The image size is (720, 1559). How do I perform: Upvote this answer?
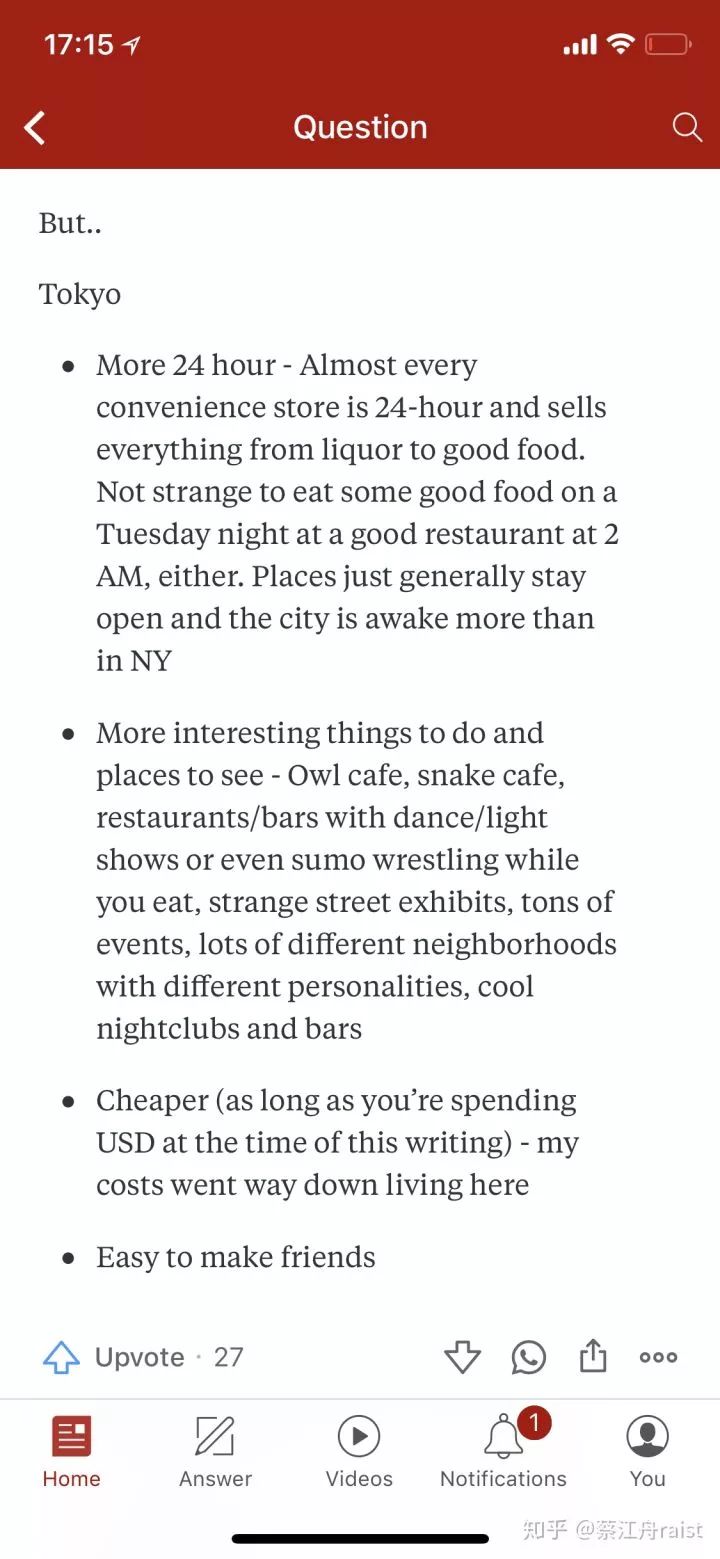pyautogui.click(x=142, y=1357)
